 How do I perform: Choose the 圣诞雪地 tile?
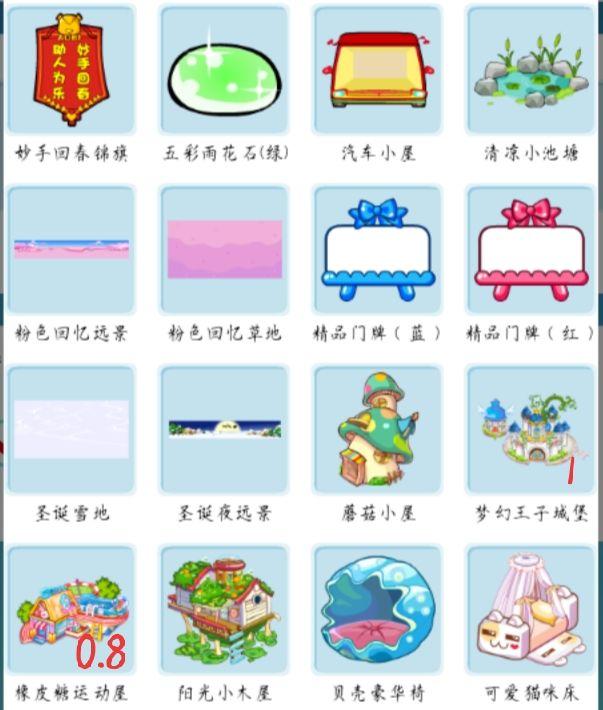coord(71,429)
